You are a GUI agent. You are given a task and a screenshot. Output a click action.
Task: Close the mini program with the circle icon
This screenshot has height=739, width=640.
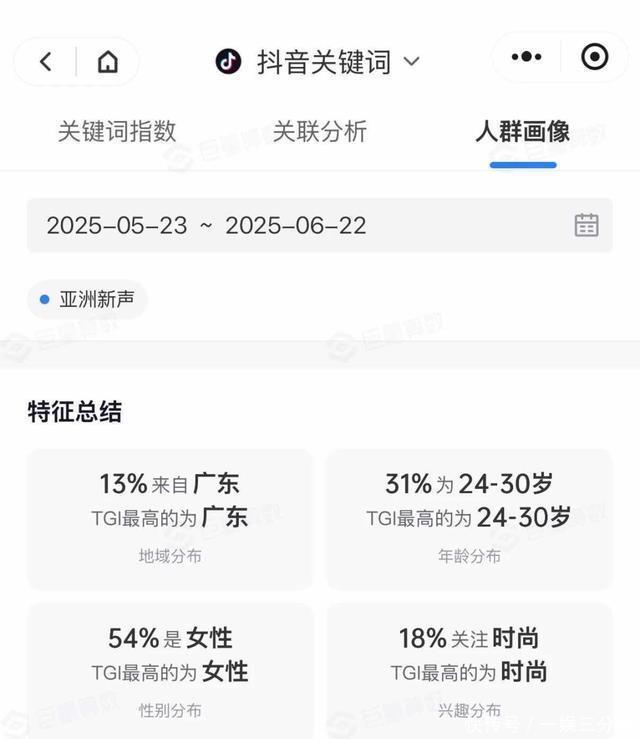point(594,58)
